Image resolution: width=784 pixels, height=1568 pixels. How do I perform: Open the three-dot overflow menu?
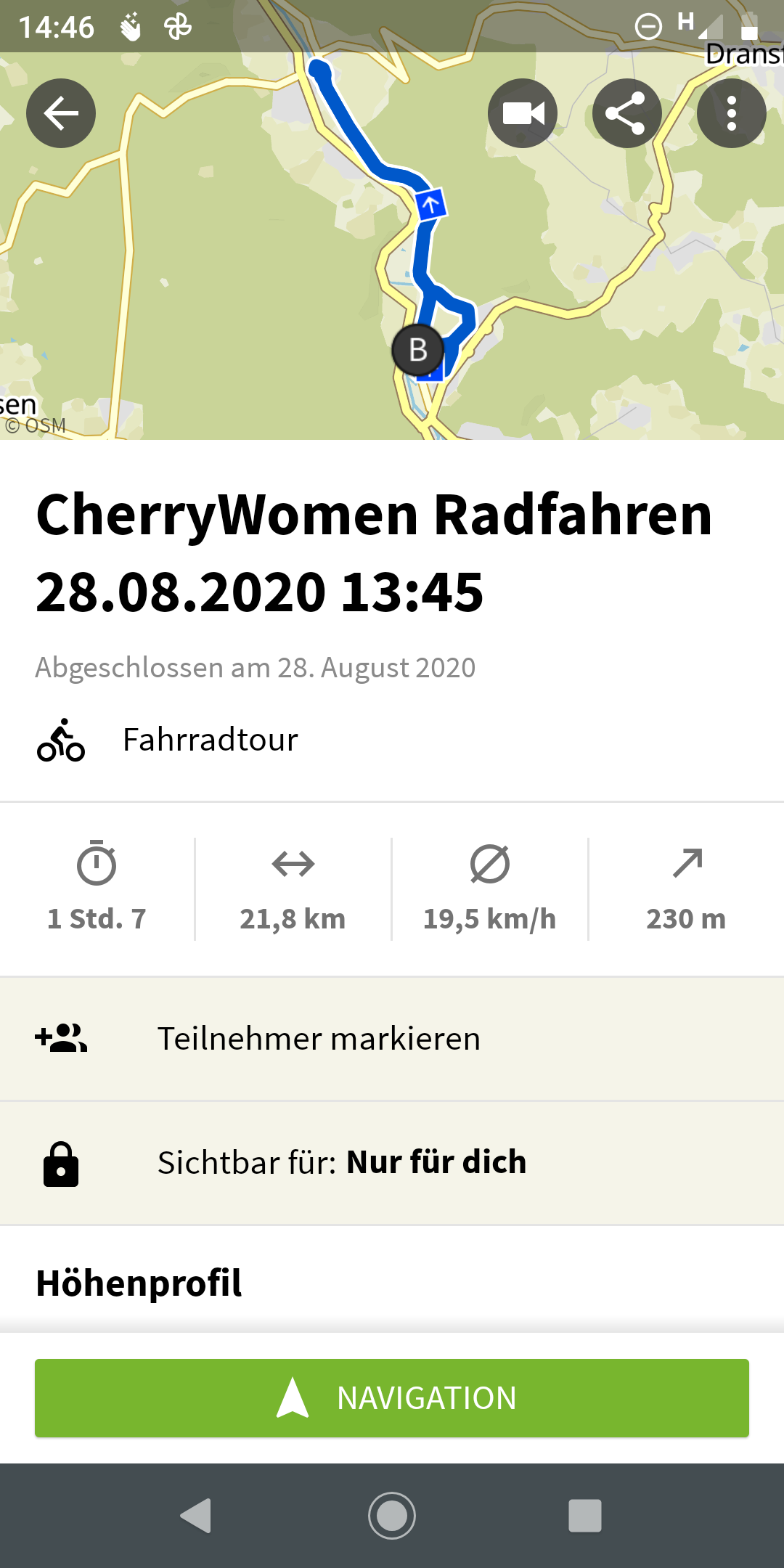pos(731,113)
